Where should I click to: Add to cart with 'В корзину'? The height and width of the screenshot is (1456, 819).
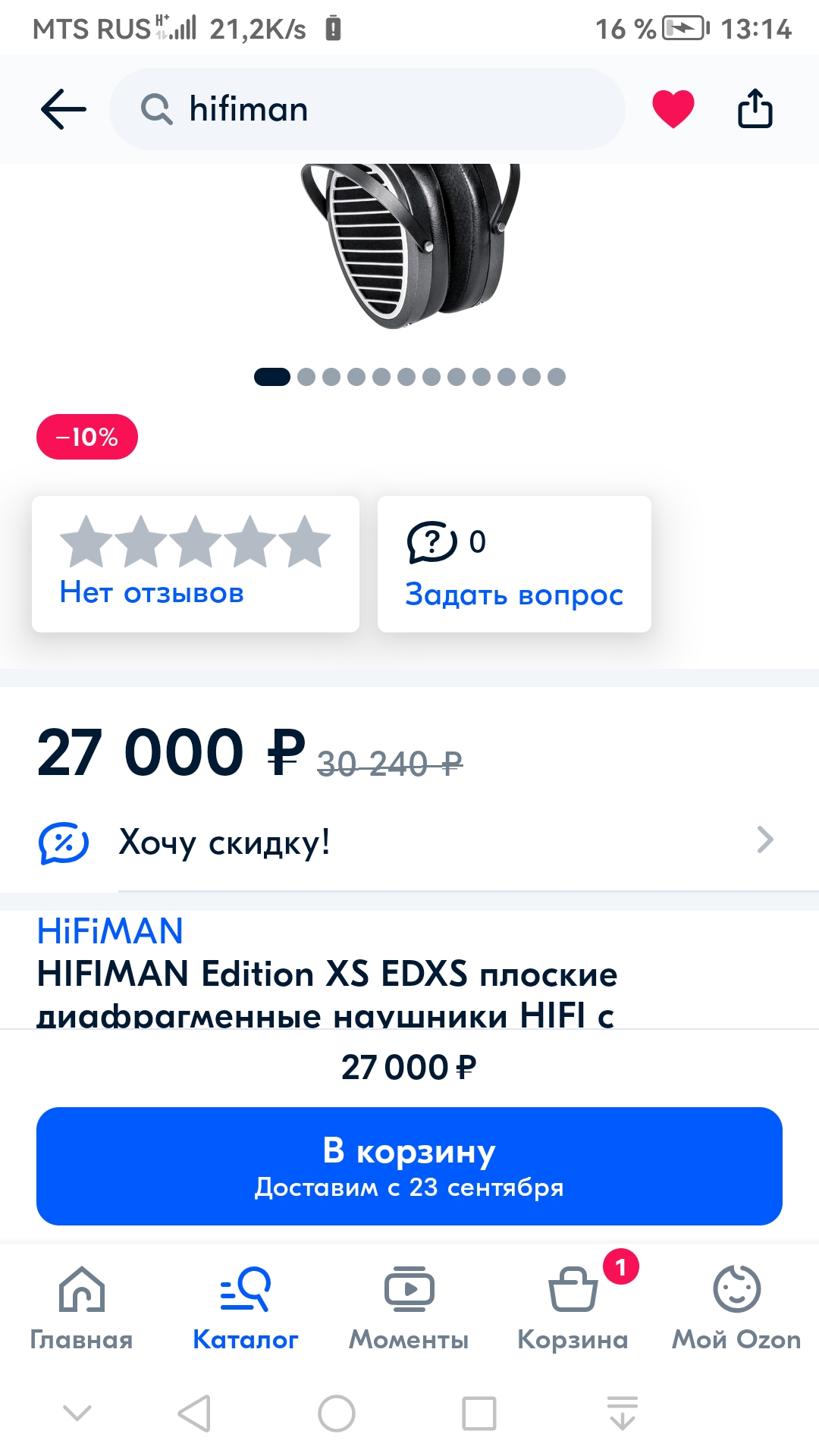coord(409,1166)
